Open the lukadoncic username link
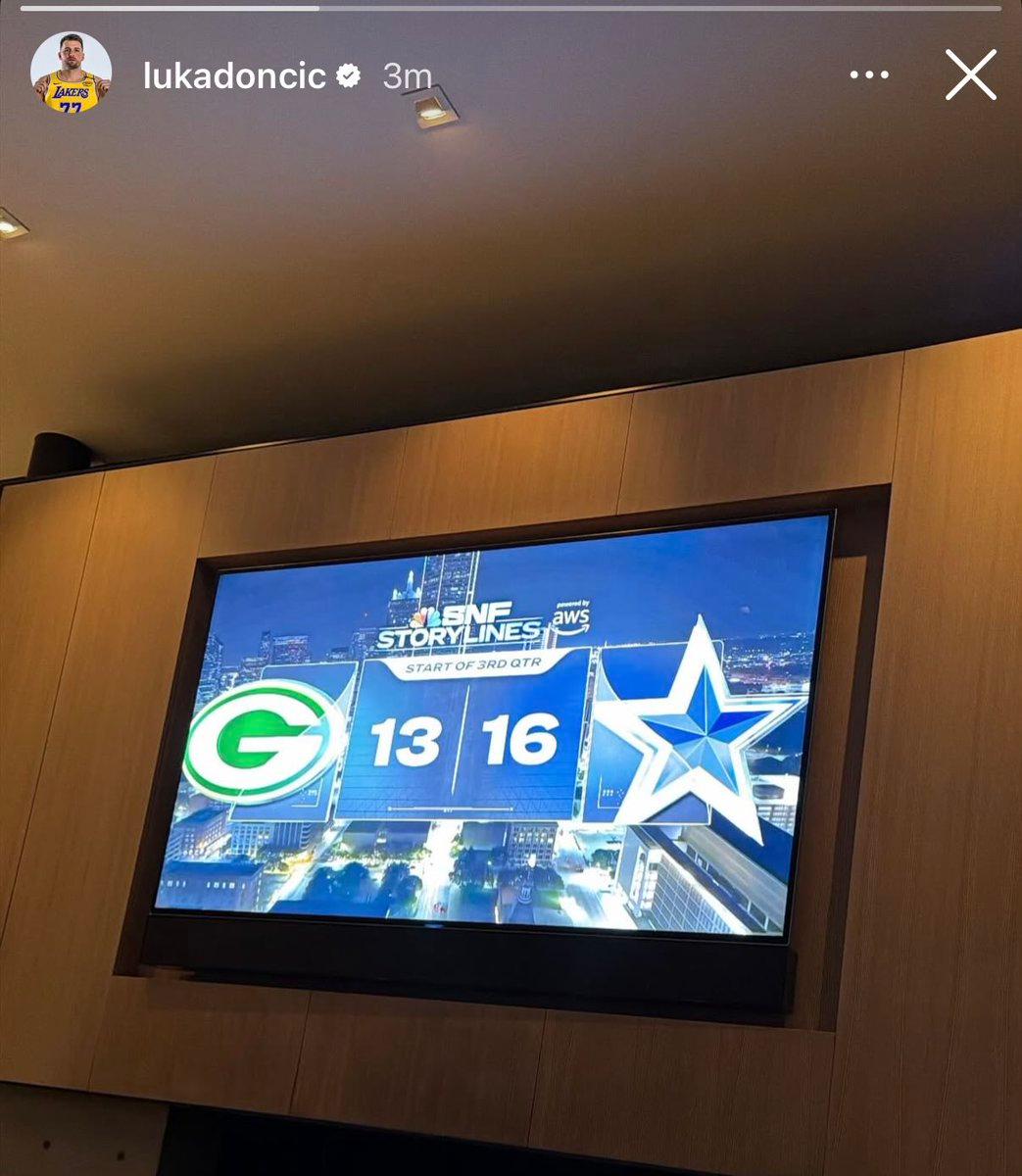Viewport: 1022px width, 1176px height. point(234,75)
